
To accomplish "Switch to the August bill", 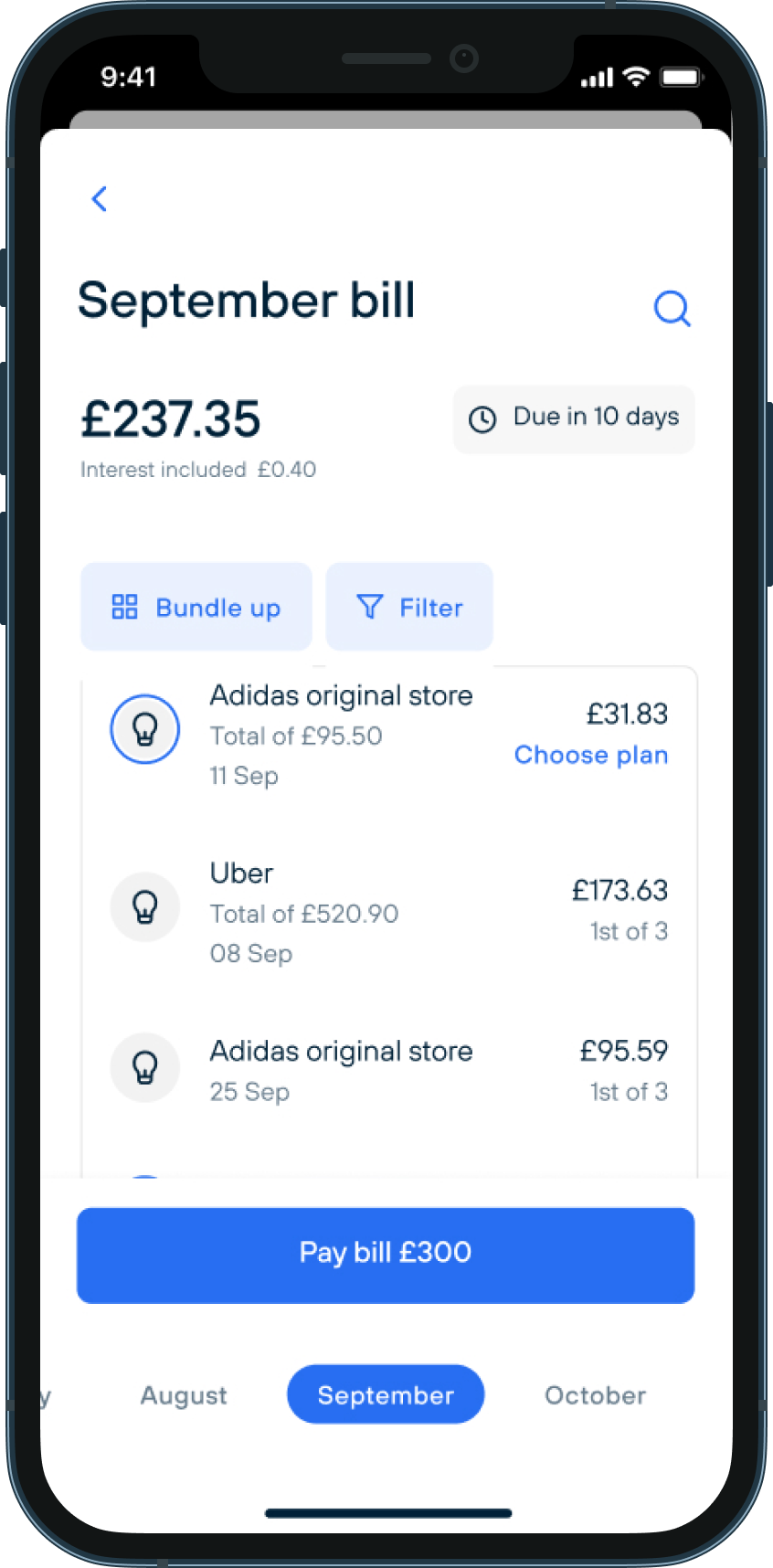I will pos(184,1395).
